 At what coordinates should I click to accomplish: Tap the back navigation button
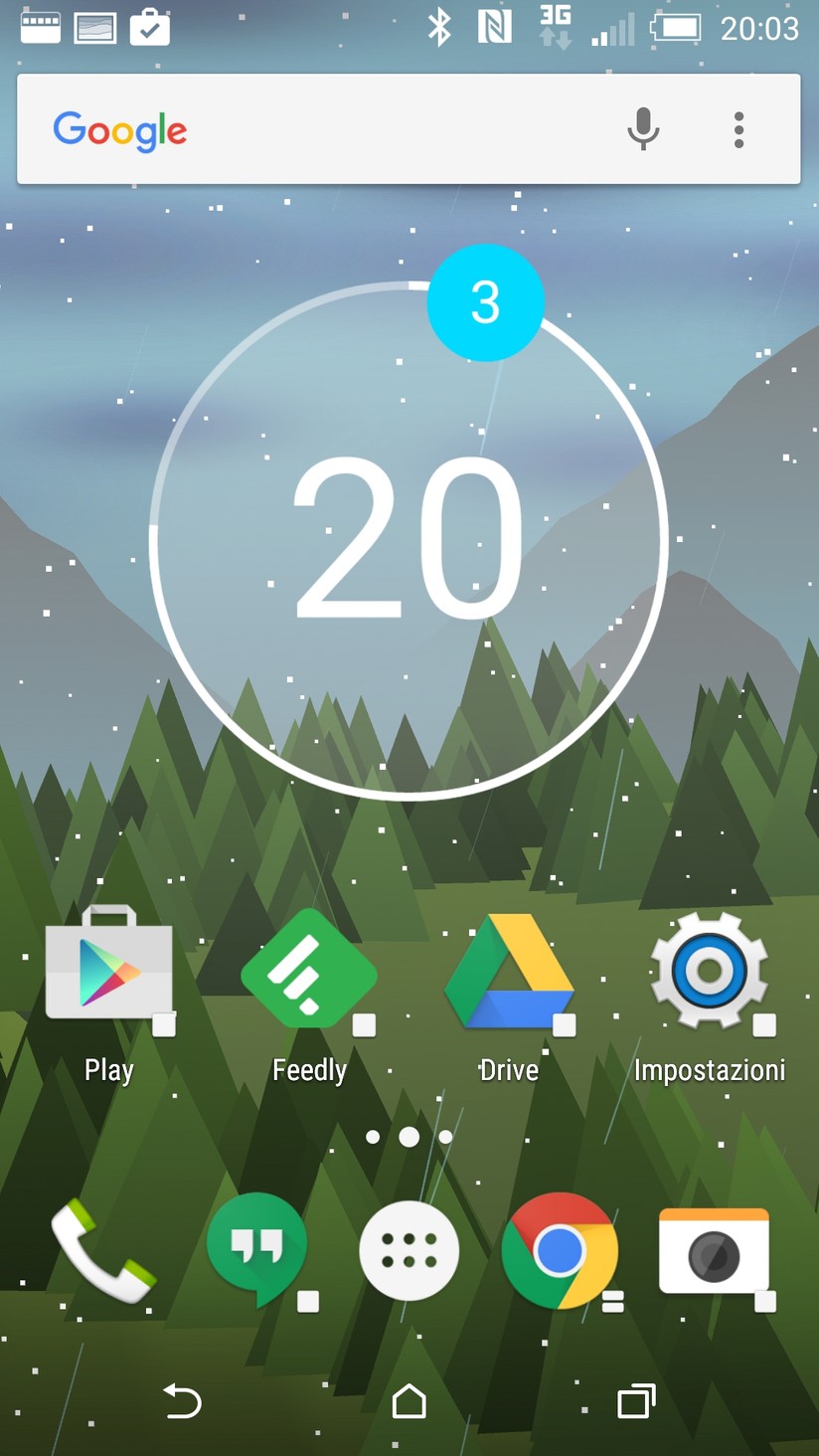(183, 1401)
